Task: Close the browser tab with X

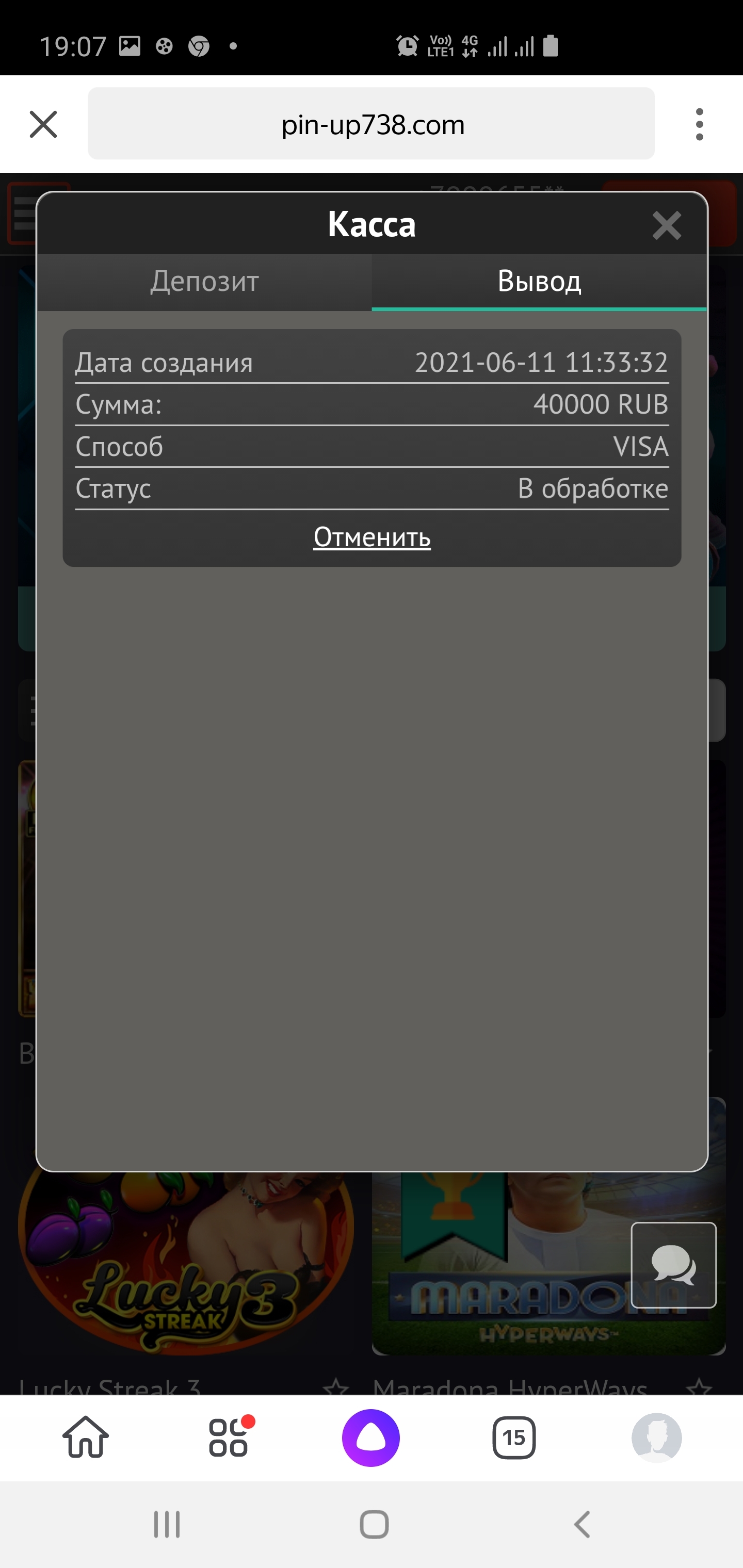Action: point(43,124)
